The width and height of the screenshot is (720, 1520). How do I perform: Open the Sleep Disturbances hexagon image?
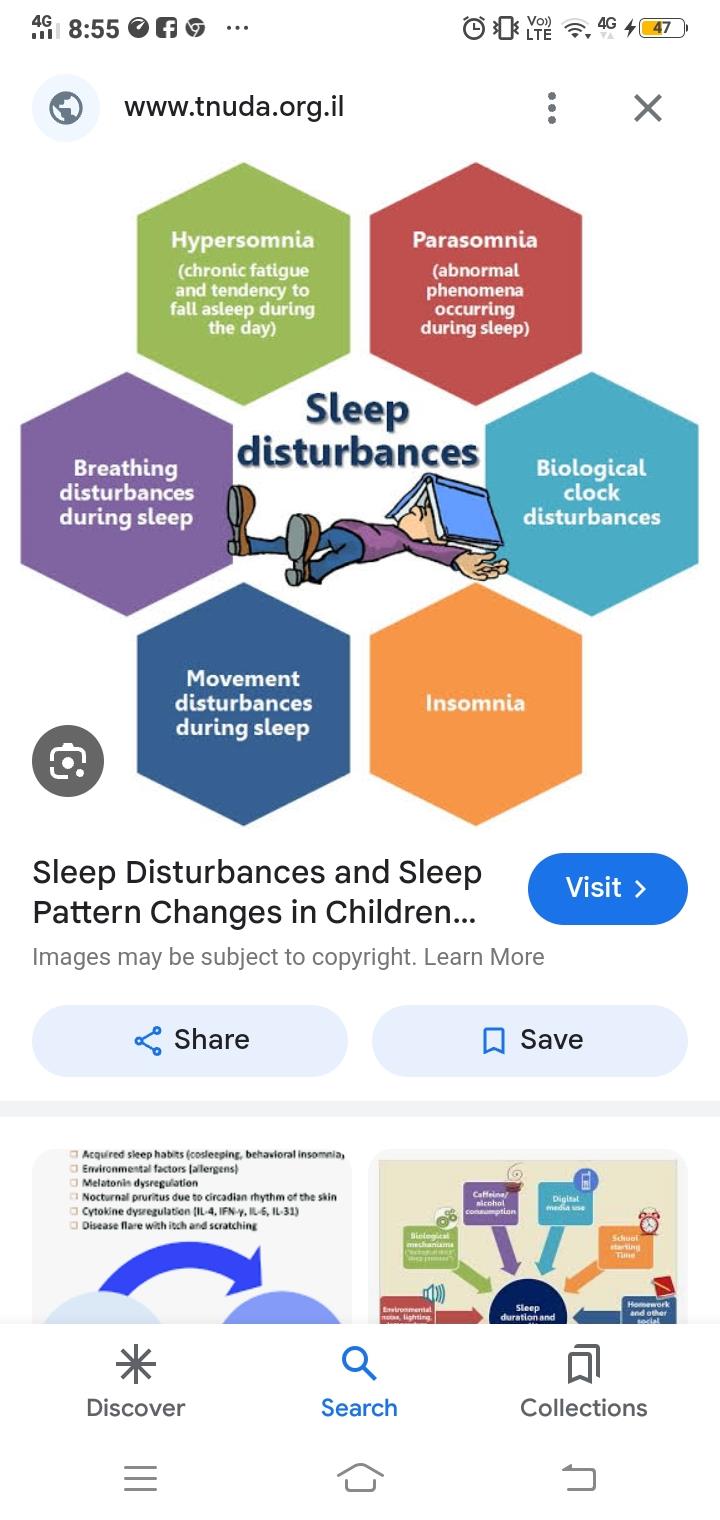click(360, 490)
